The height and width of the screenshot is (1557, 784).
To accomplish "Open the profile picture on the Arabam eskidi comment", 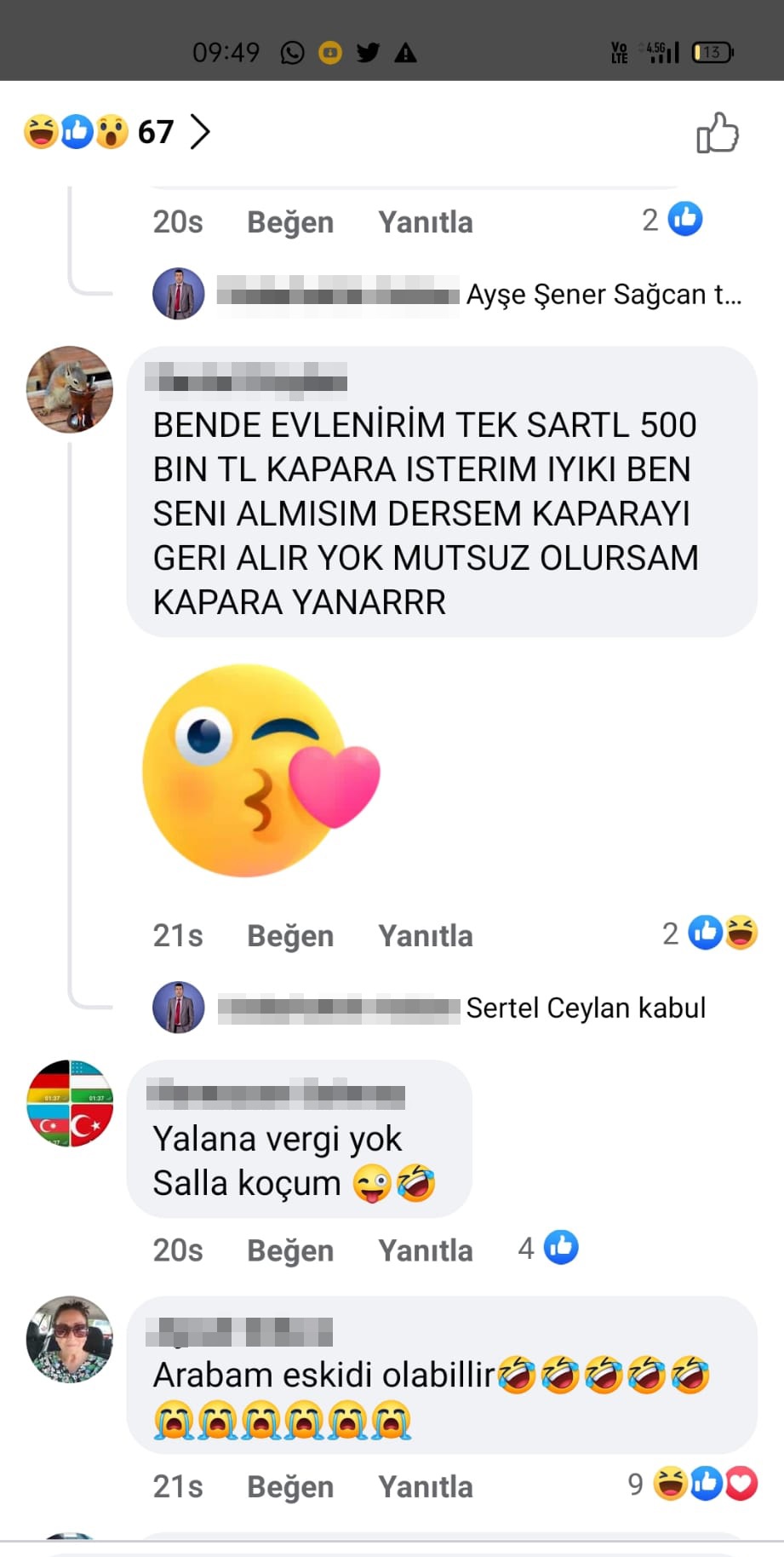I will [70, 1339].
